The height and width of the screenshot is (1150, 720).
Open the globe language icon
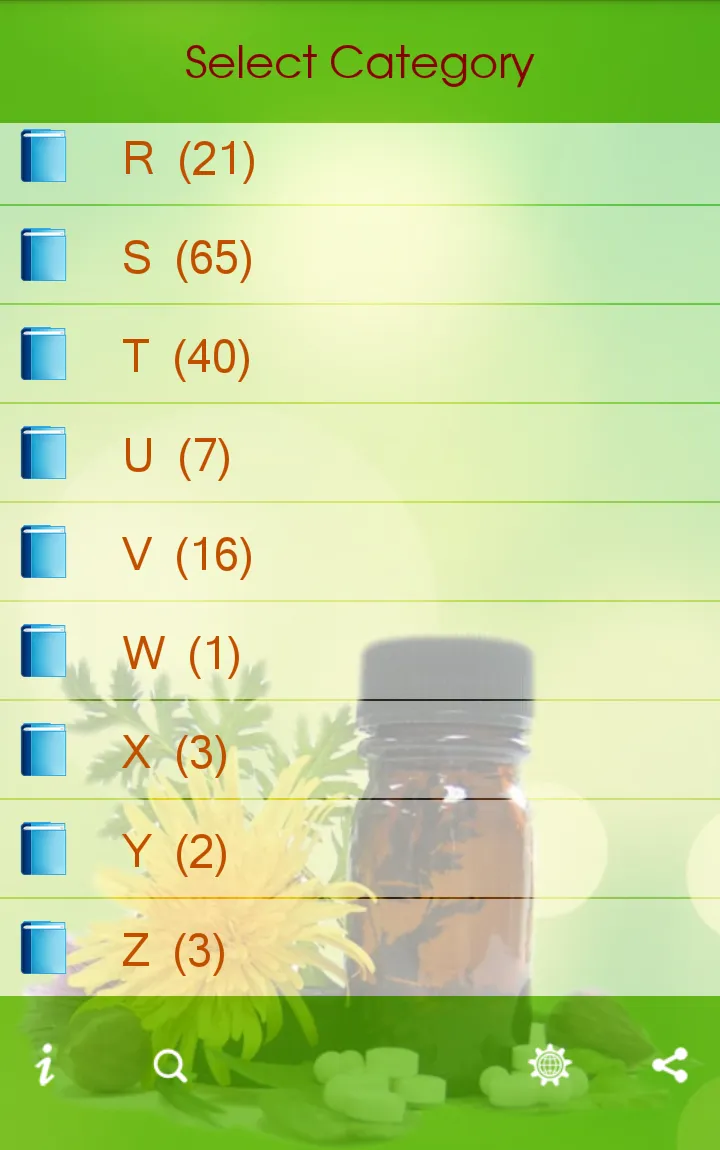(x=550, y=1065)
